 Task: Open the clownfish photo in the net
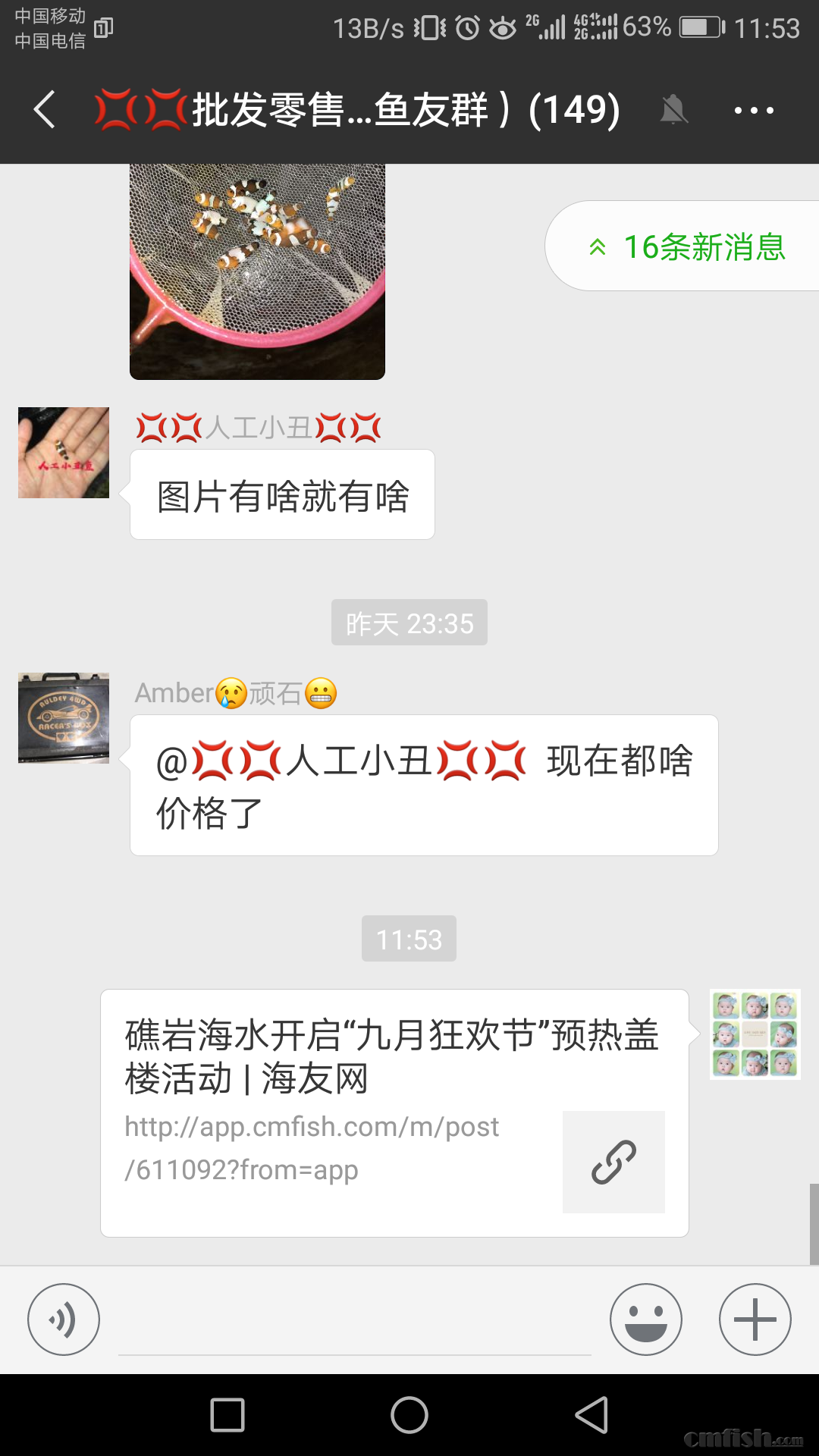pyautogui.click(x=257, y=271)
